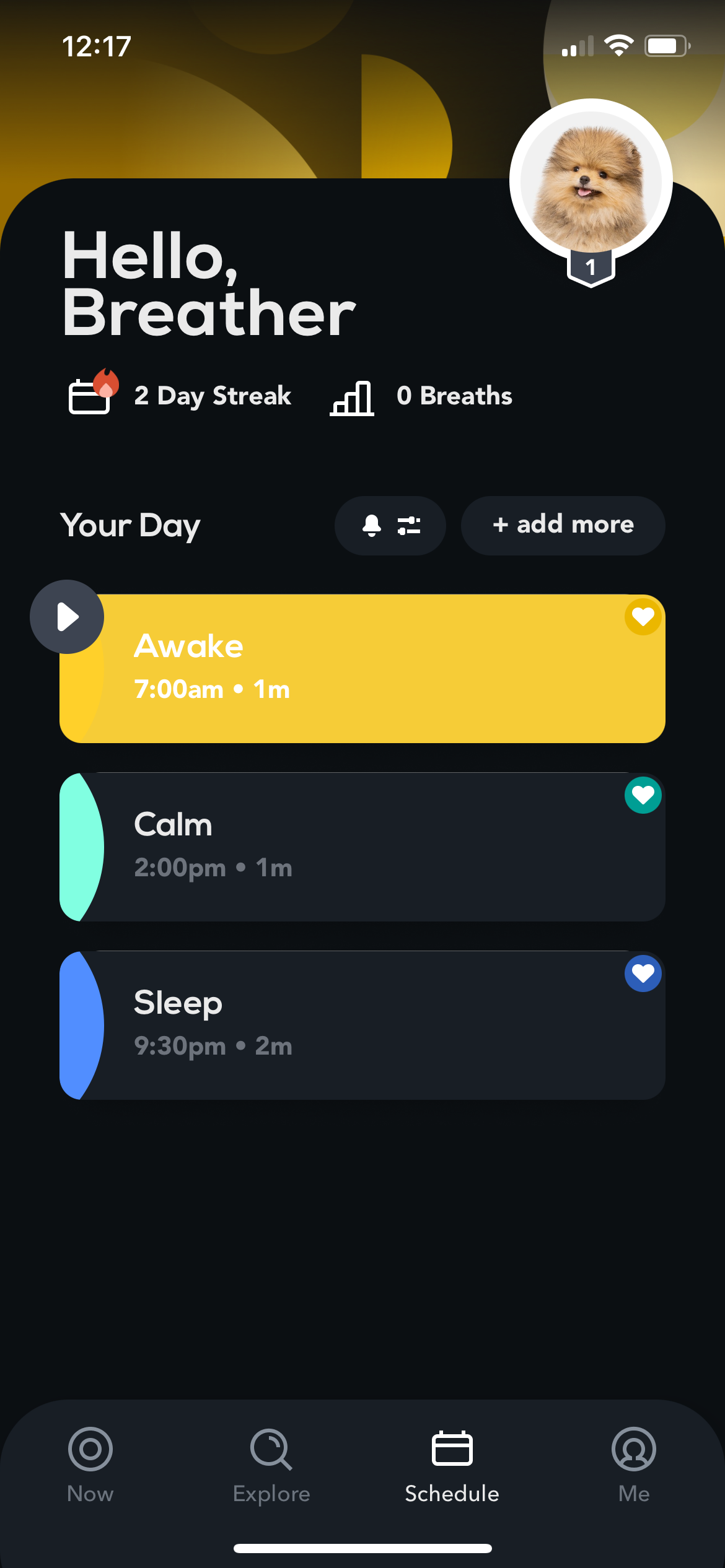Open your profile picture with the level badge

point(590,180)
